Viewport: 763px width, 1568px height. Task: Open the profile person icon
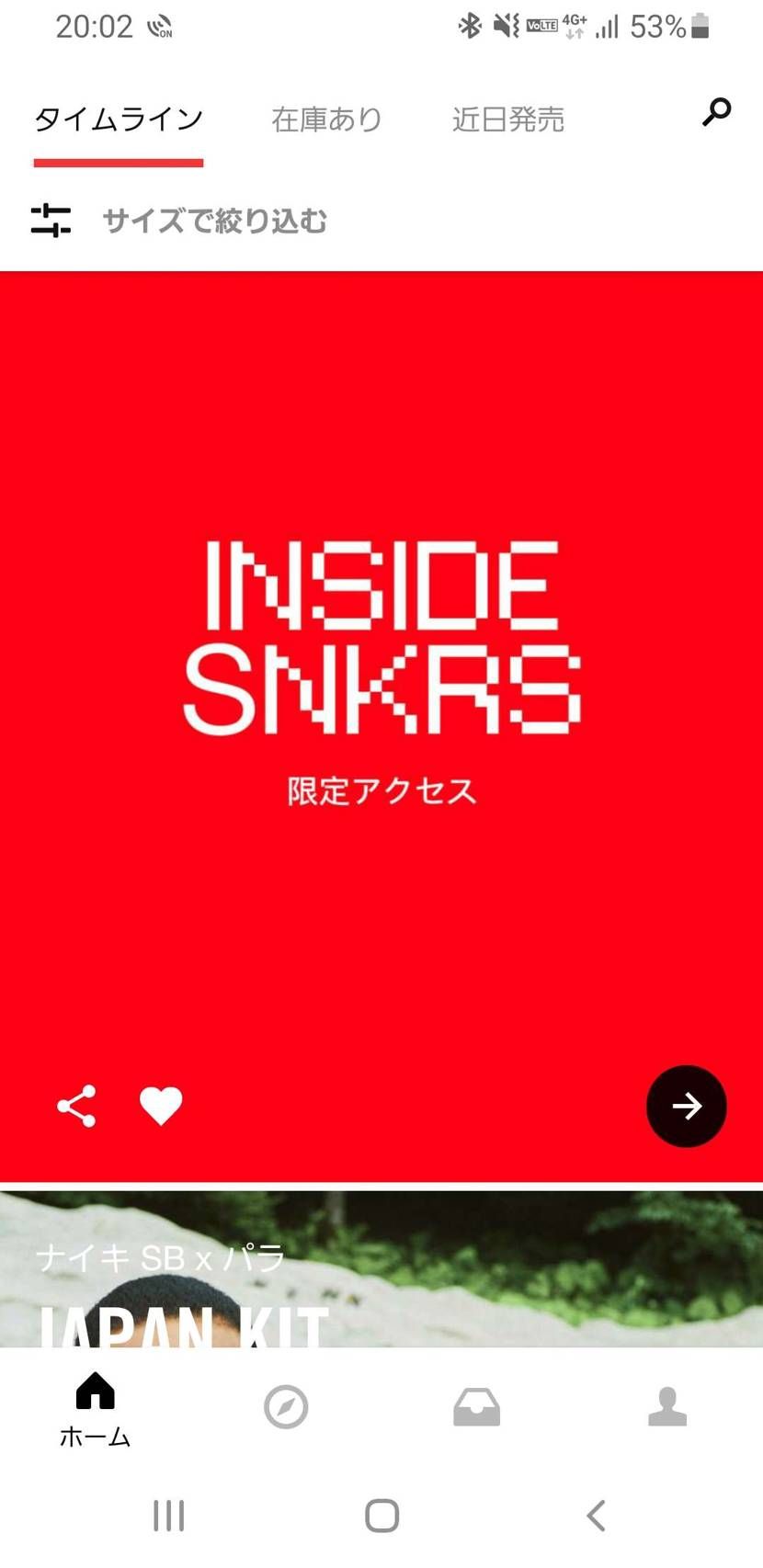click(x=668, y=1405)
